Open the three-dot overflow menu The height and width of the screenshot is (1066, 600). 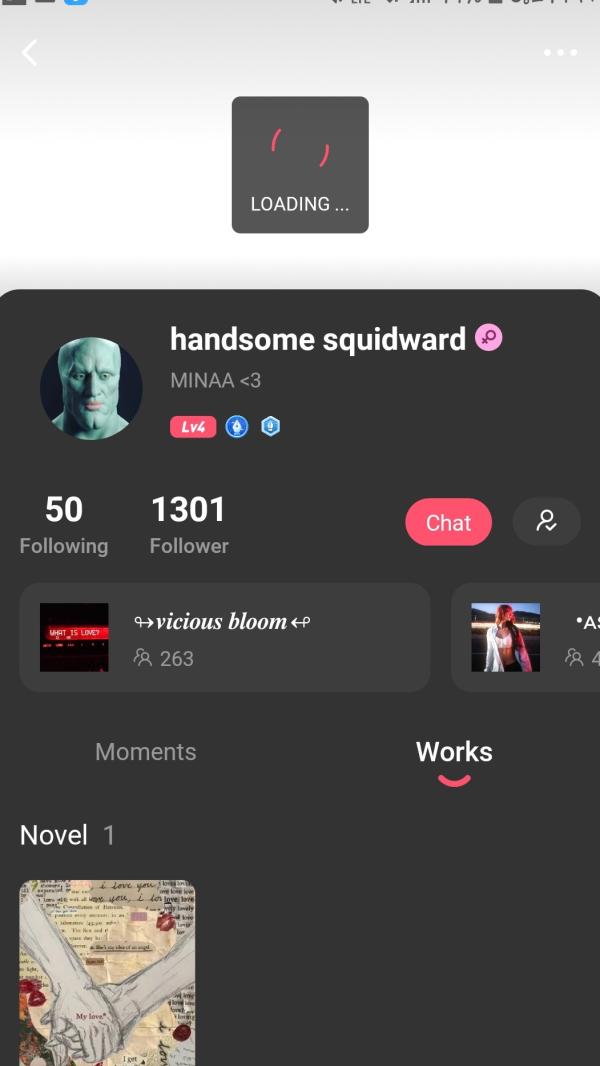pos(560,53)
